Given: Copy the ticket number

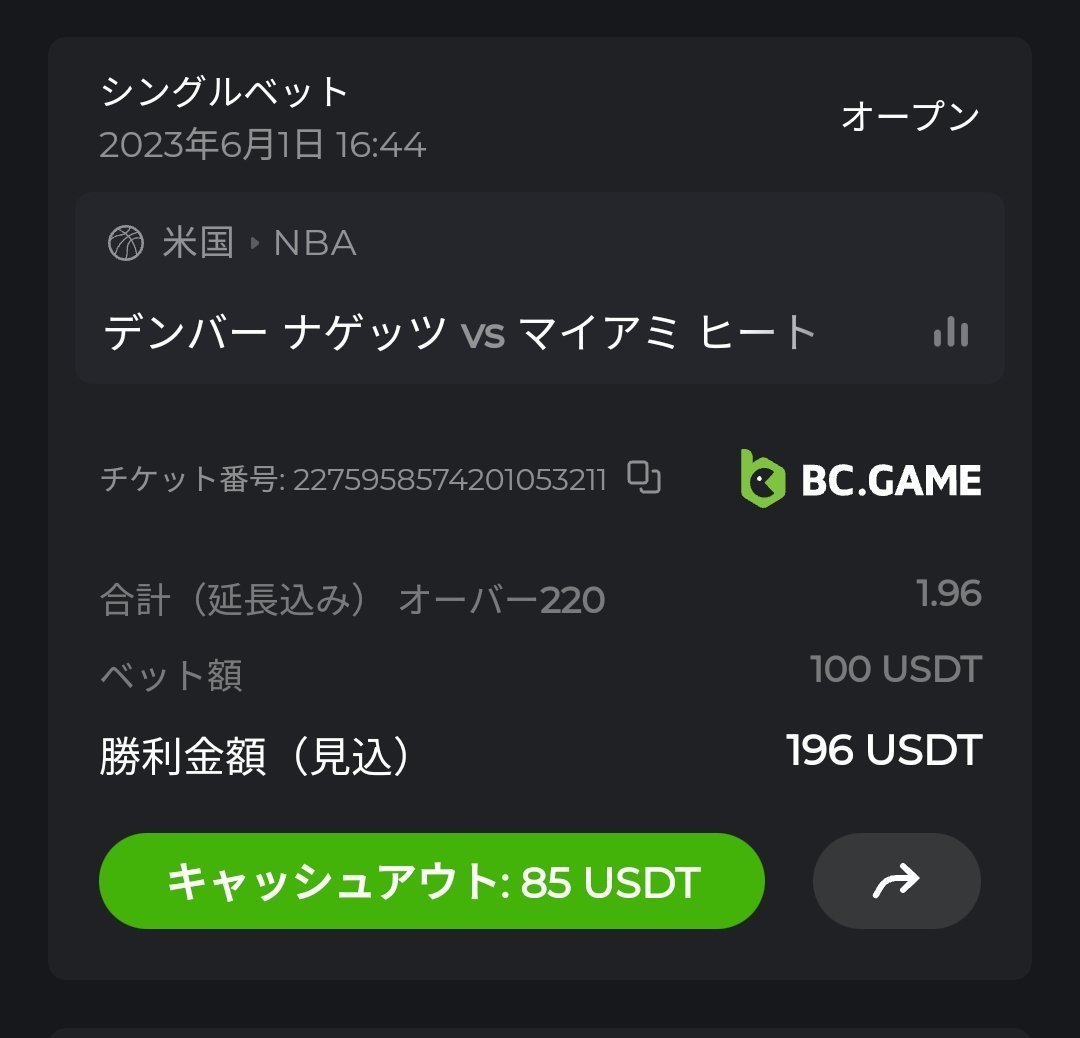Looking at the screenshot, I should [x=644, y=478].
